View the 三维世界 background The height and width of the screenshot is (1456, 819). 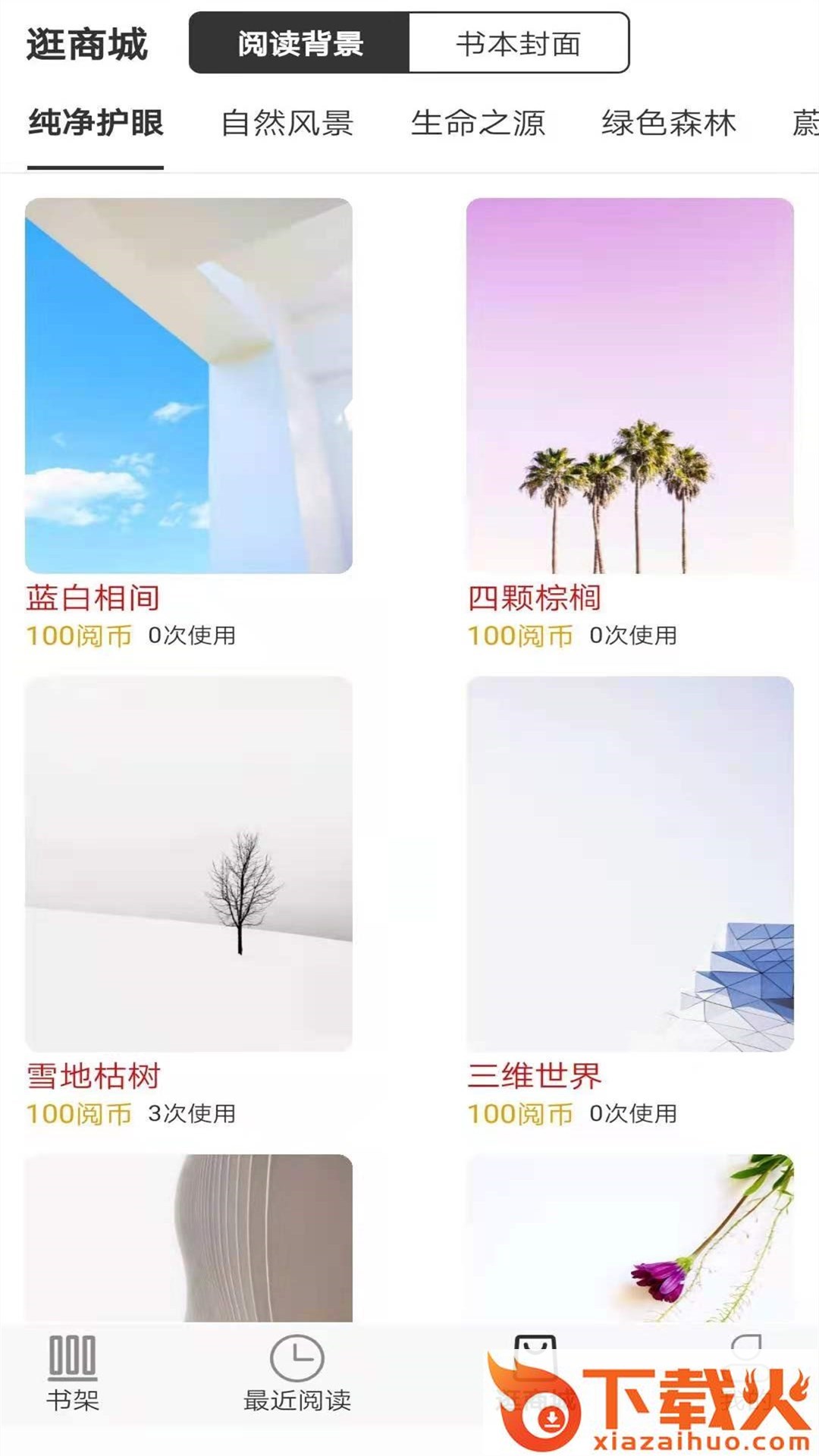pyautogui.click(x=630, y=863)
